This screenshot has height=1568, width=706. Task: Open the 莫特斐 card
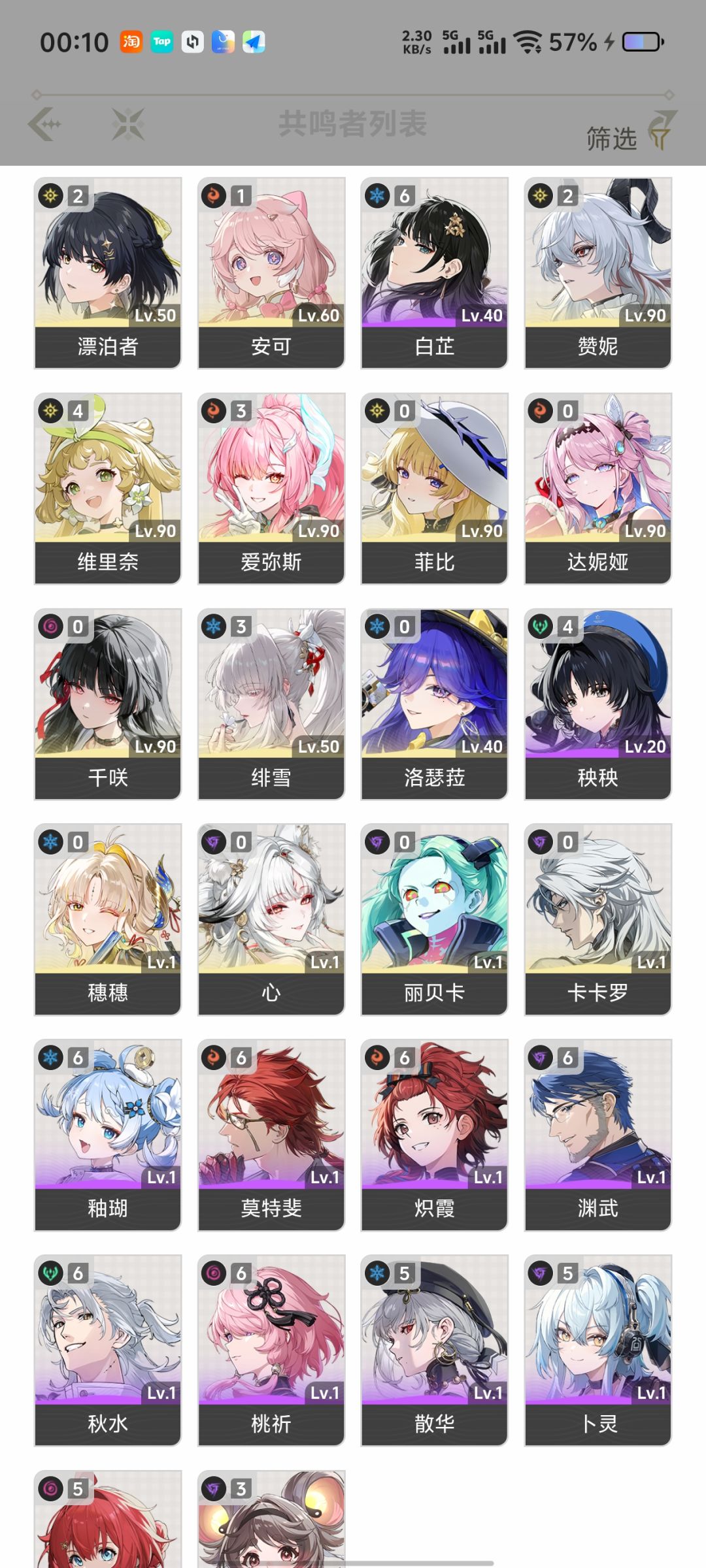tap(271, 1135)
